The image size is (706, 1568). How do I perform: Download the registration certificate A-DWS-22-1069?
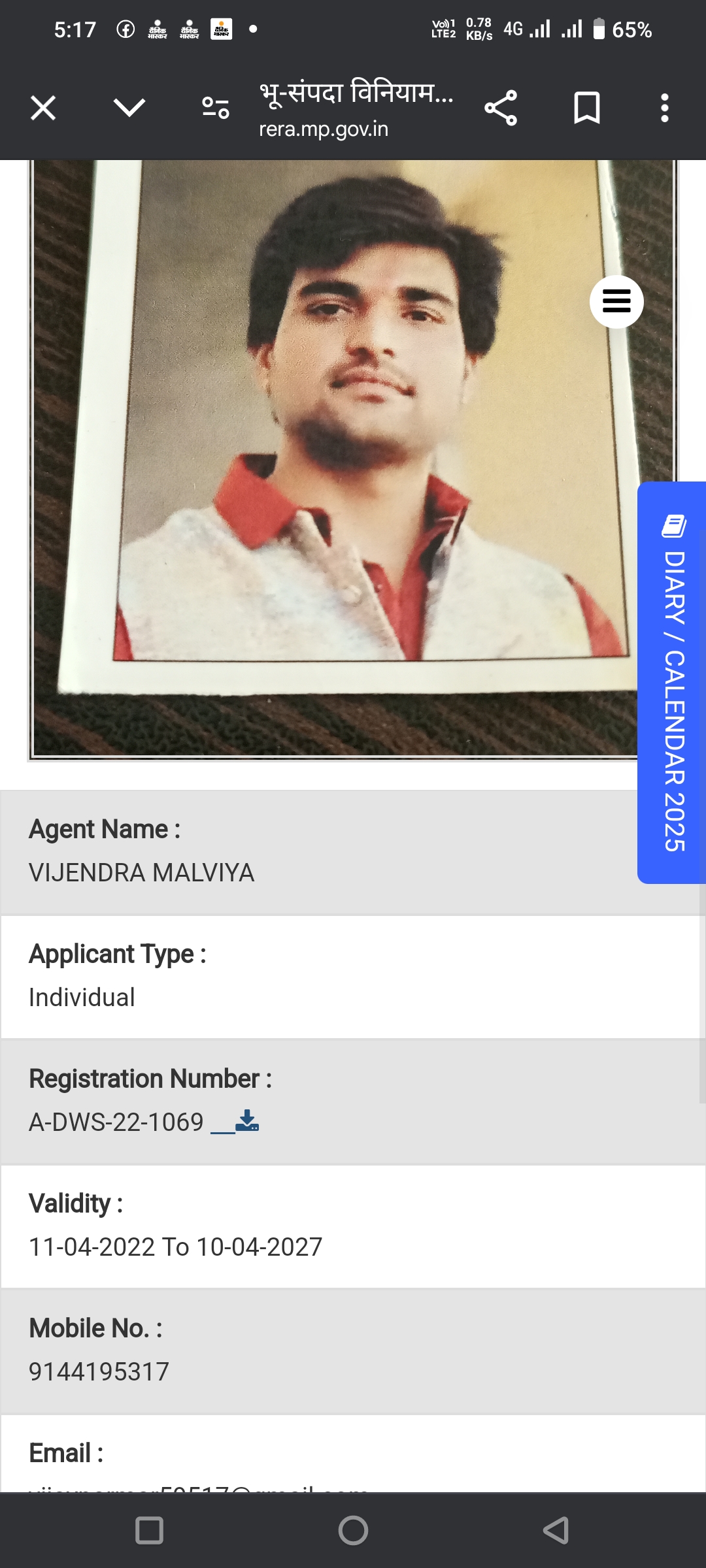(246, 1121)
